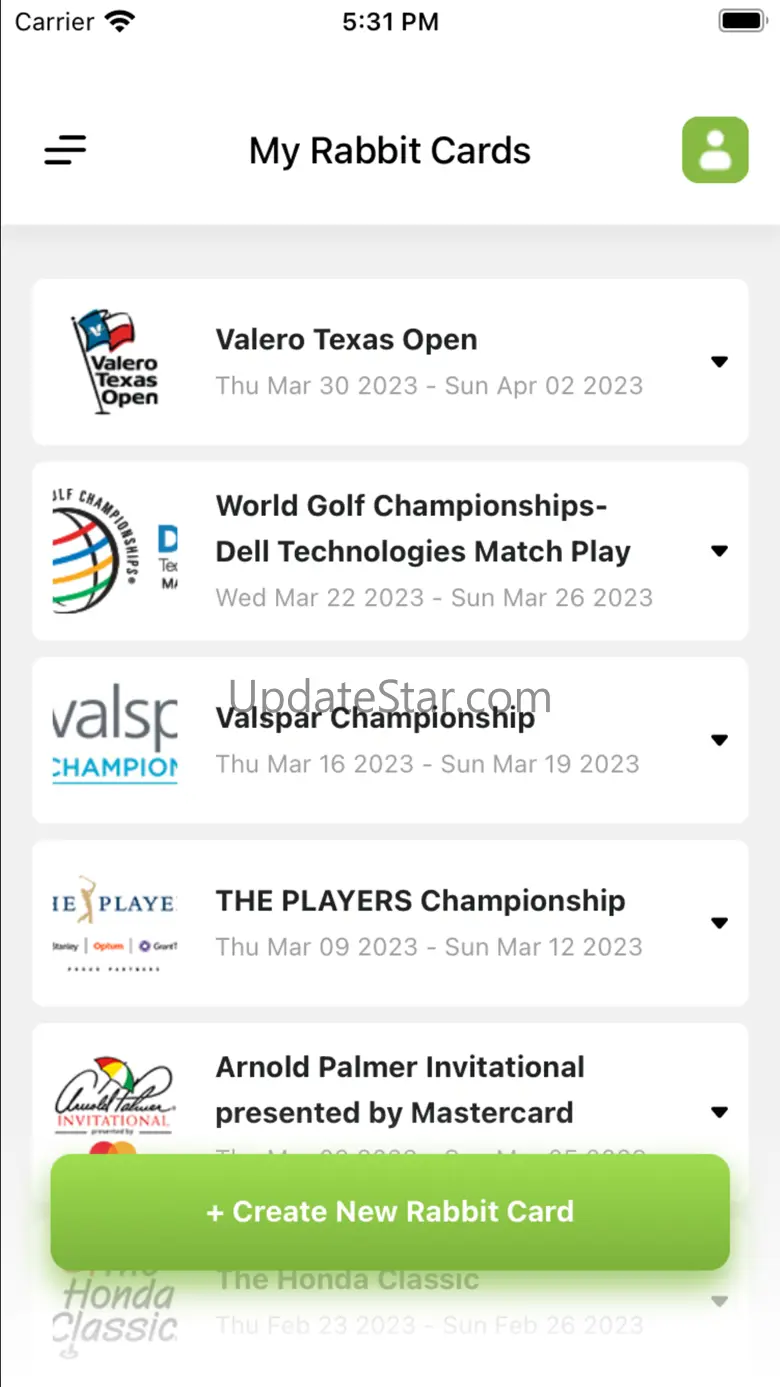780x1387 pixels.
Task: Expand THE PLAYERS Championship arrow
Action: (x=719, y=923)
